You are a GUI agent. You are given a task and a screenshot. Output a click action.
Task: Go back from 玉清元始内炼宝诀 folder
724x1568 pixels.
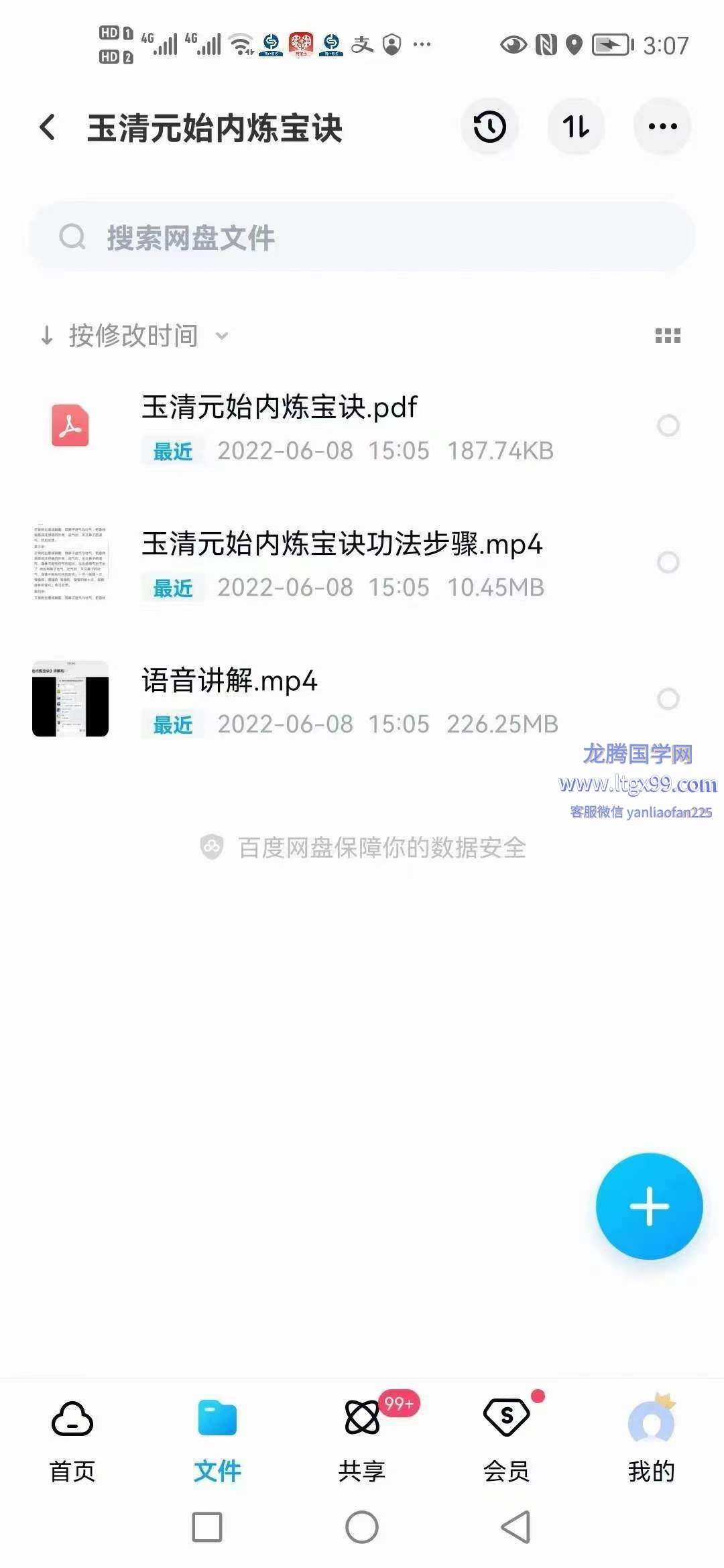click(x=48, y=127)
